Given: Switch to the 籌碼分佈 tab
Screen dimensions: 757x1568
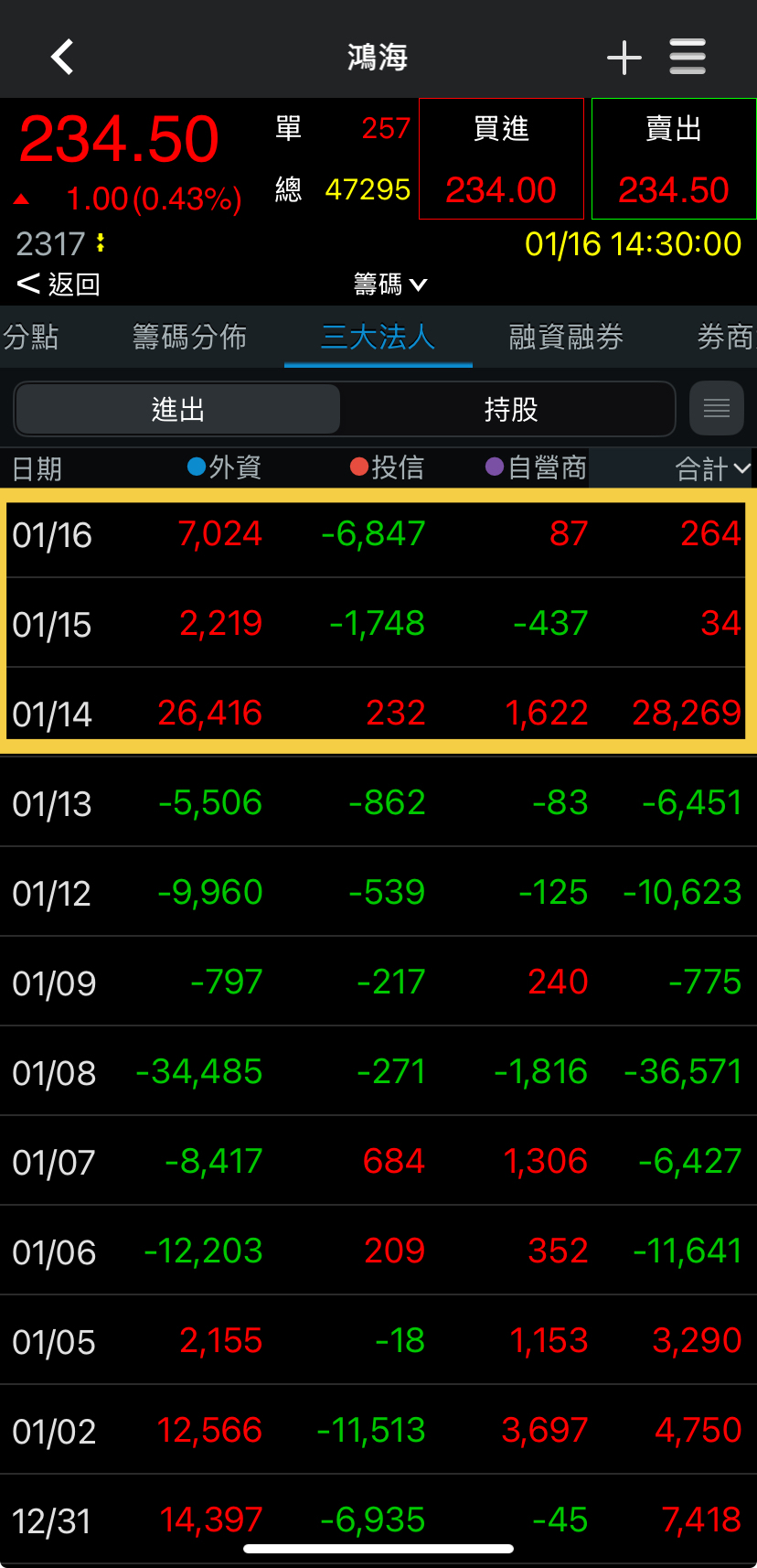Looking at the screenshot, I should [189, 337].
